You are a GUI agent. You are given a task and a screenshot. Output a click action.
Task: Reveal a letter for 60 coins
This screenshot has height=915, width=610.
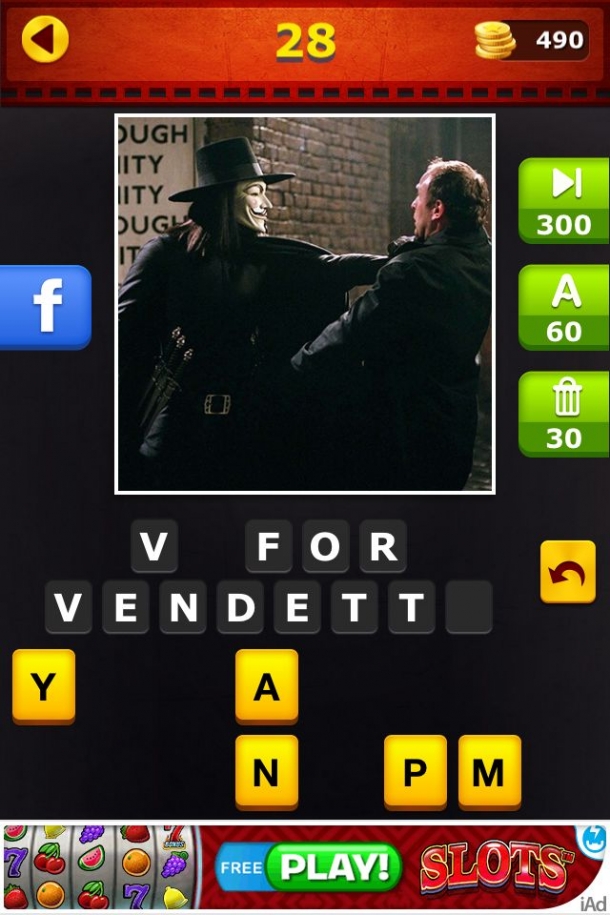pyautogui.click(x=564, y=307)
